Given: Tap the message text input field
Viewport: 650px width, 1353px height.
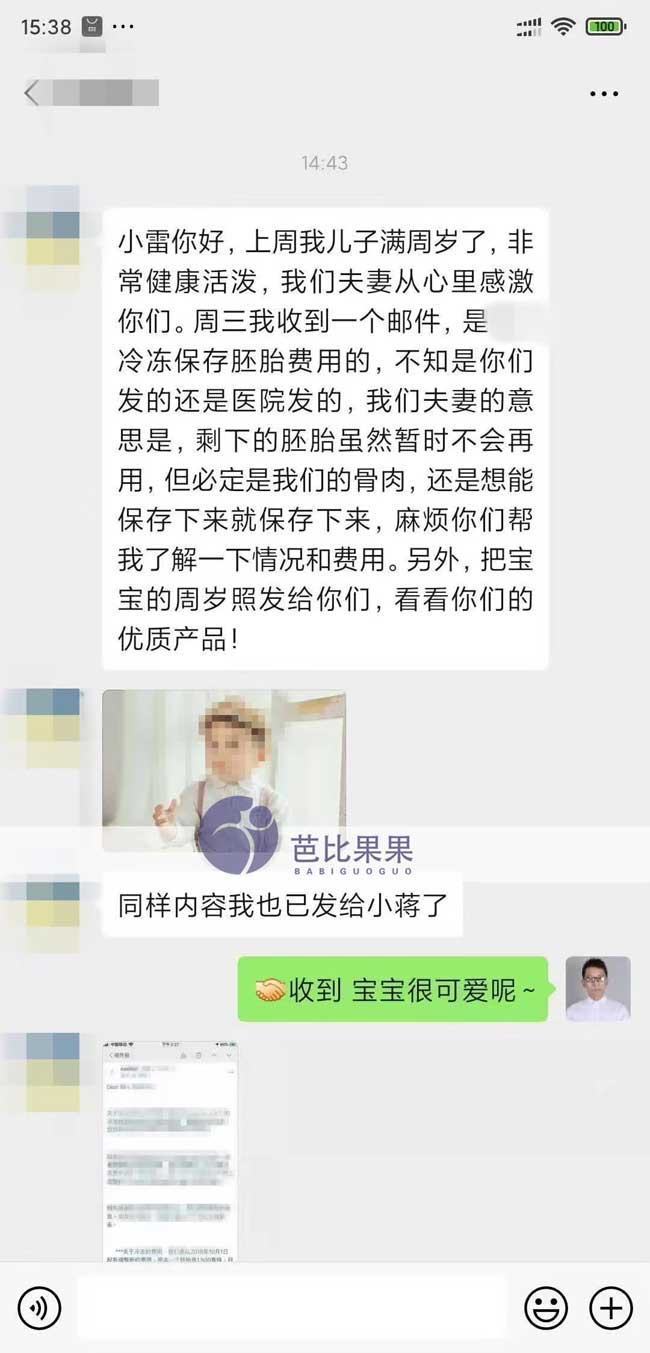Looking at the screenshot, I should click(292, 1307).
